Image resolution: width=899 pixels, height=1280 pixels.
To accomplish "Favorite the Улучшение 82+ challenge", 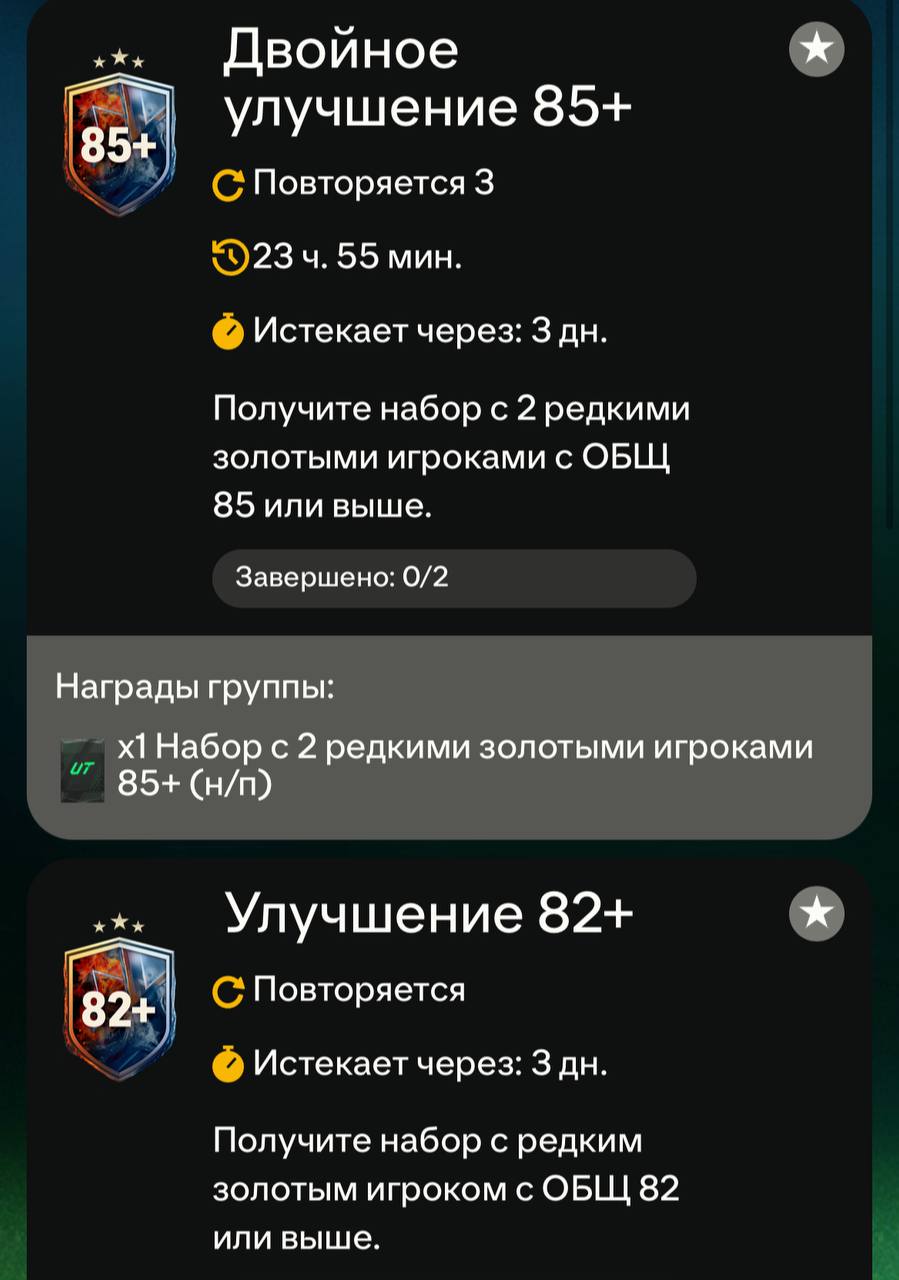I will click(x=817, y=914).
